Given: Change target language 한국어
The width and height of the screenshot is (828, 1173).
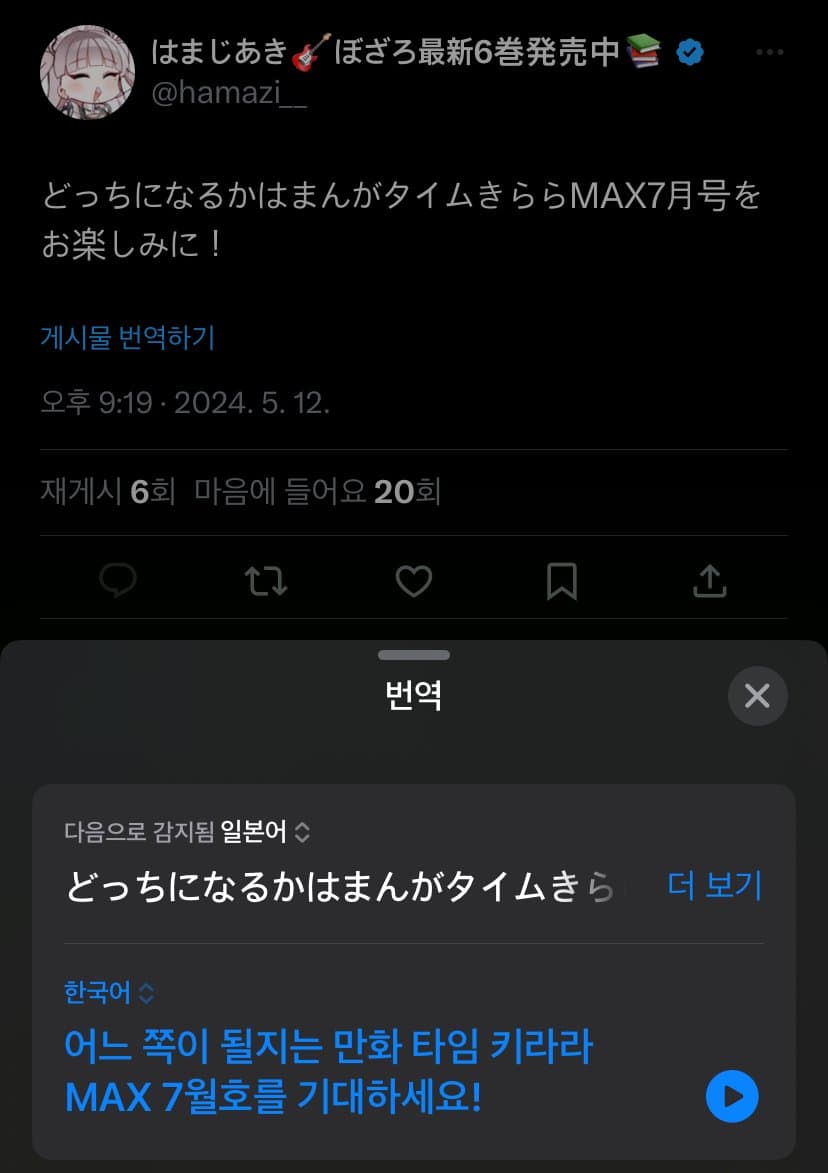Looking at the screenshot, I should tap(110, 993).
